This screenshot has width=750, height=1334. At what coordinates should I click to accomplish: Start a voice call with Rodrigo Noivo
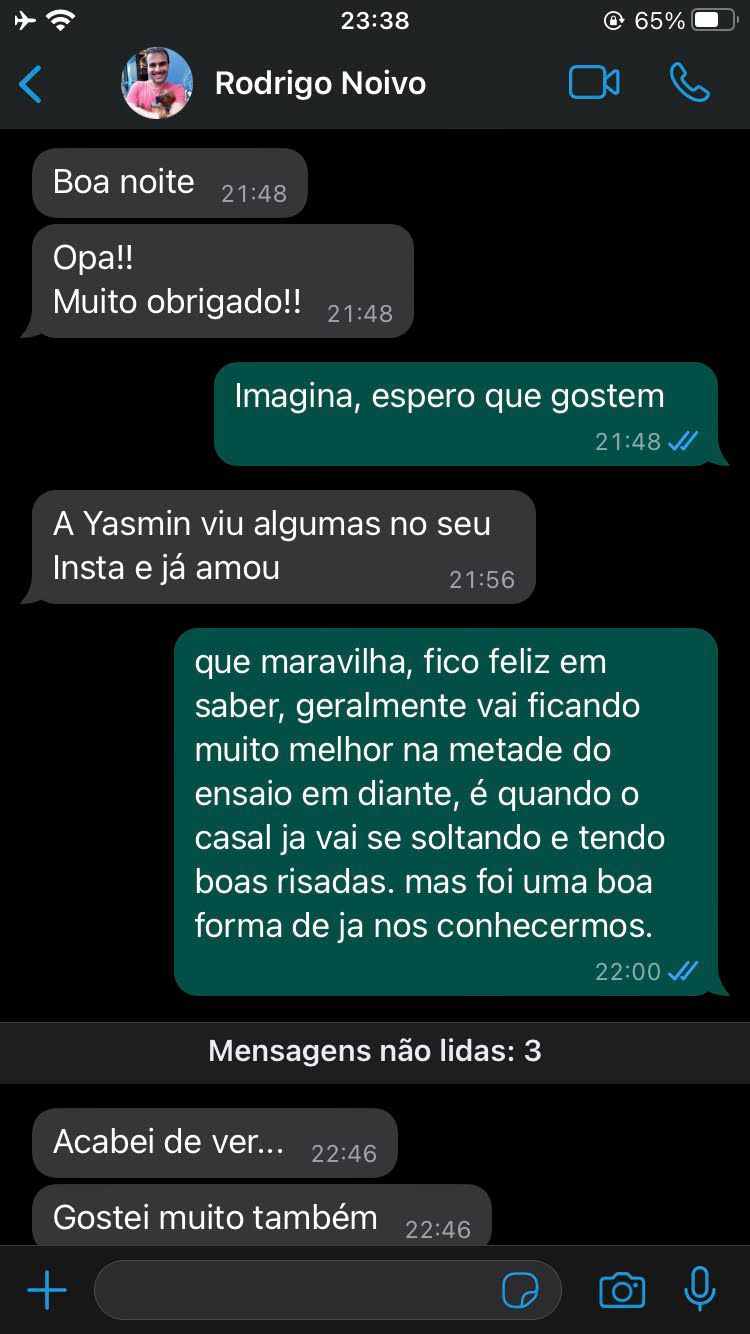[690, 84]
